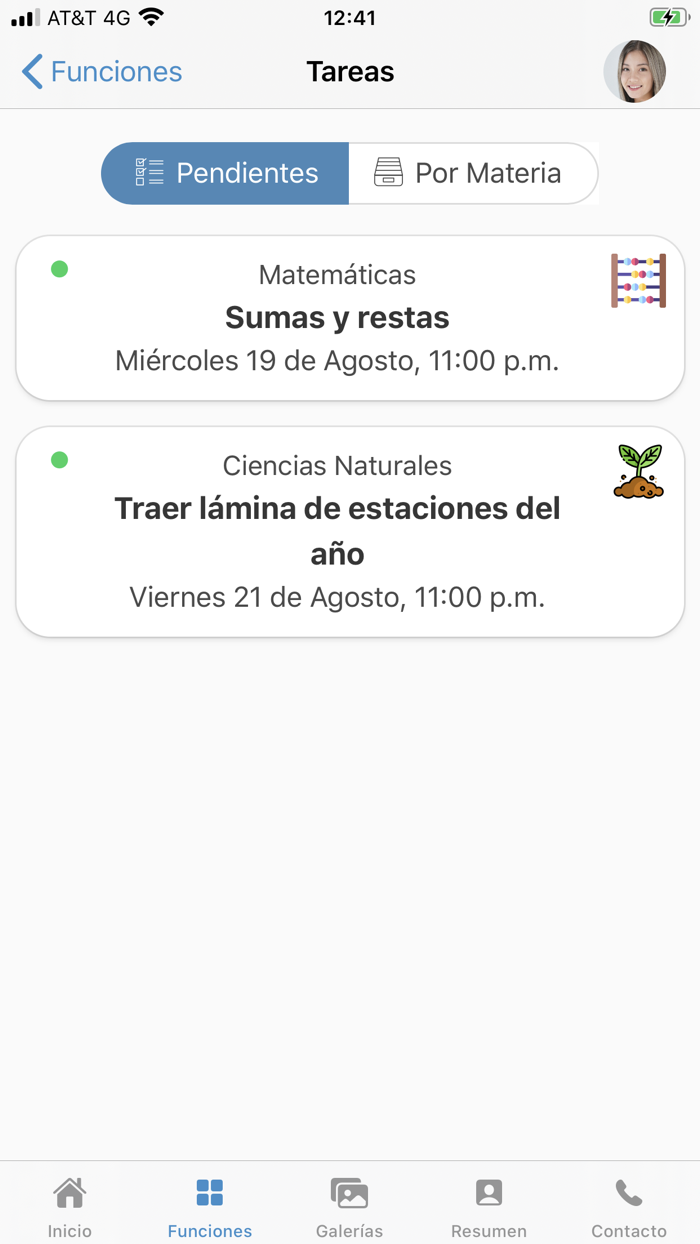Switch to the Galerías tab
Screen dimensions: 700x1244
(349, 1207)
